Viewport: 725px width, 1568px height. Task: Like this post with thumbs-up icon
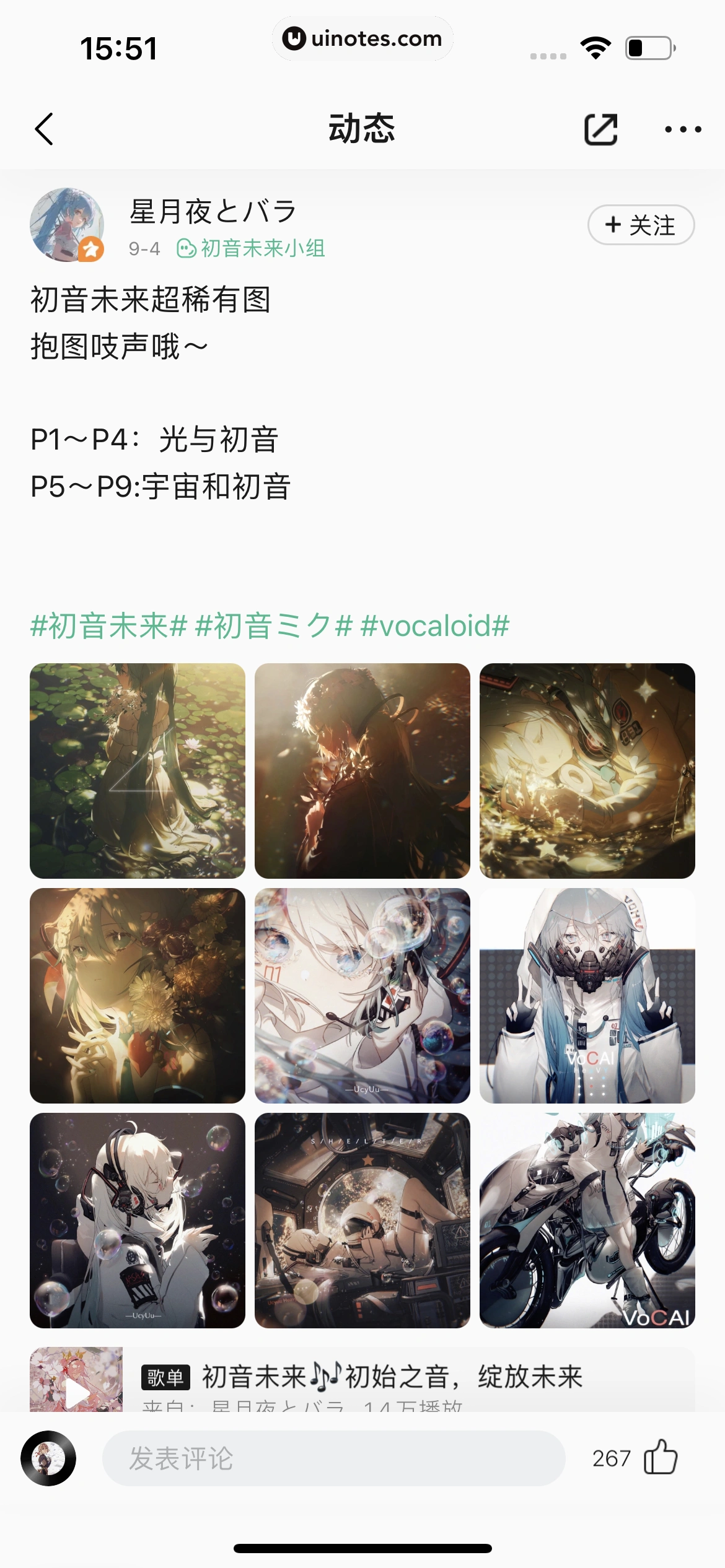661,1457
